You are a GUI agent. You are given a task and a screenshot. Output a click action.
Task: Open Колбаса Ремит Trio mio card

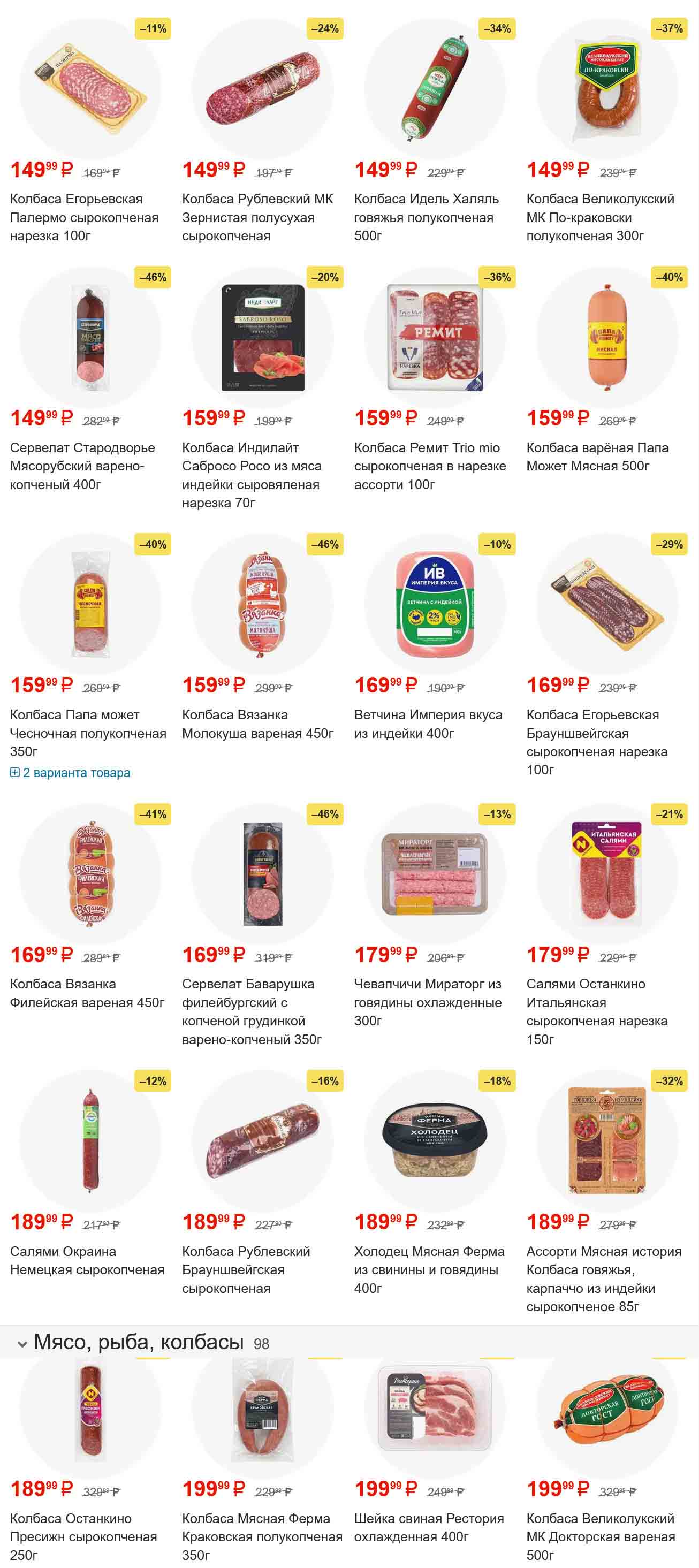pos(429,466)
